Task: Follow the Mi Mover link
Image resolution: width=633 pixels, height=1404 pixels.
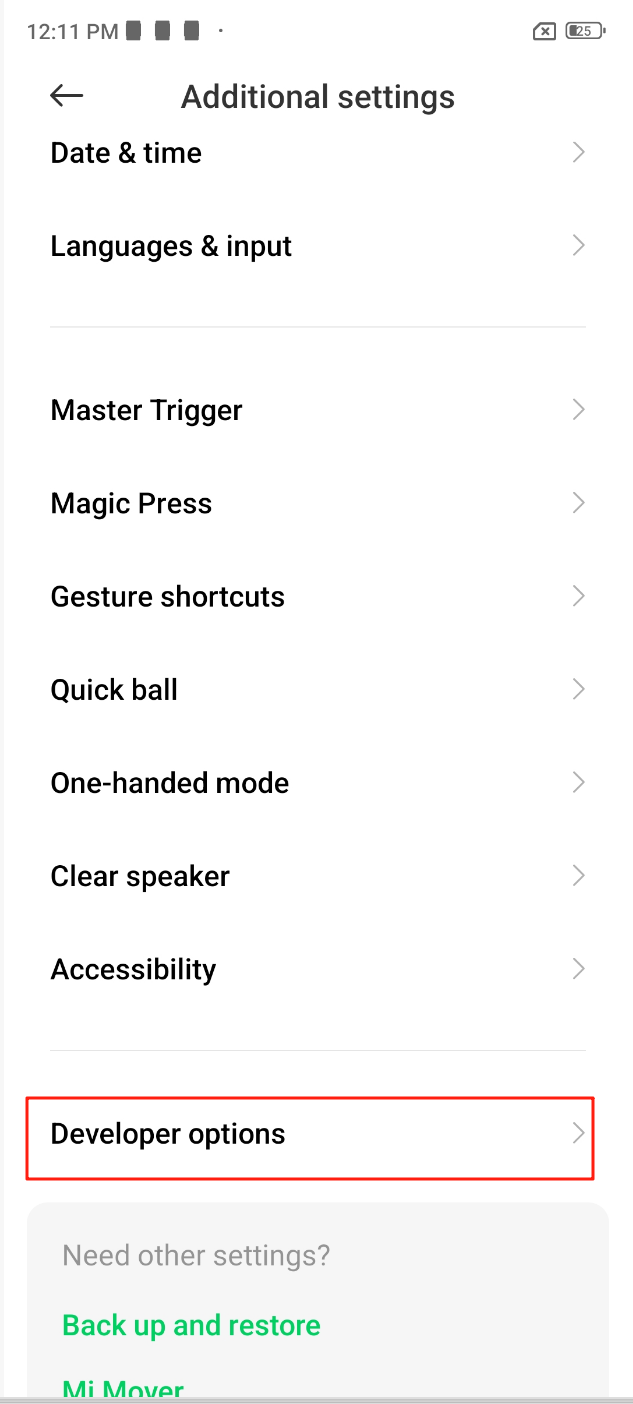Action: (x=123, y=1389)
